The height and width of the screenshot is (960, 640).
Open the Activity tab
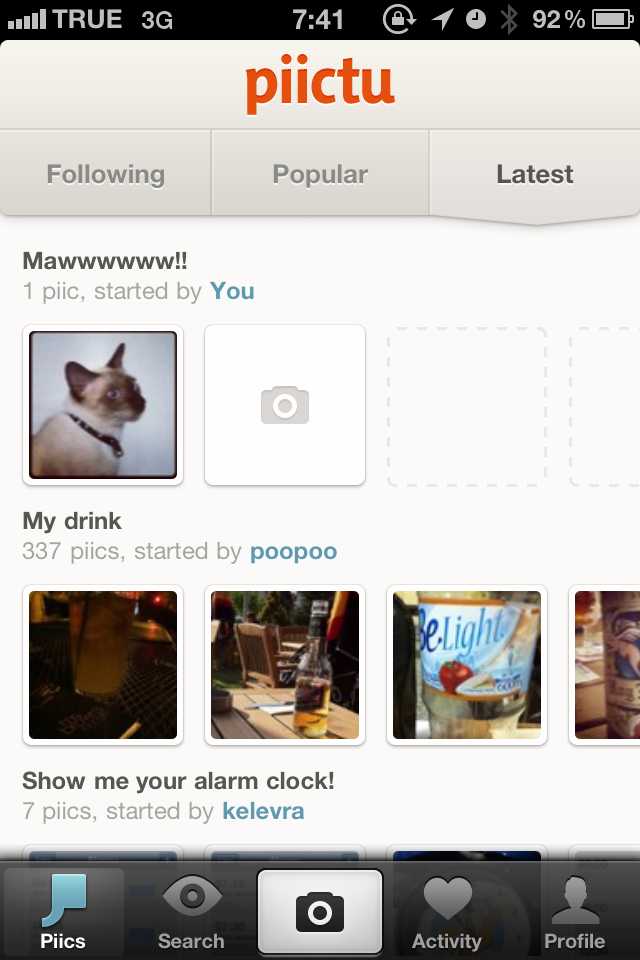coord(447,912)
